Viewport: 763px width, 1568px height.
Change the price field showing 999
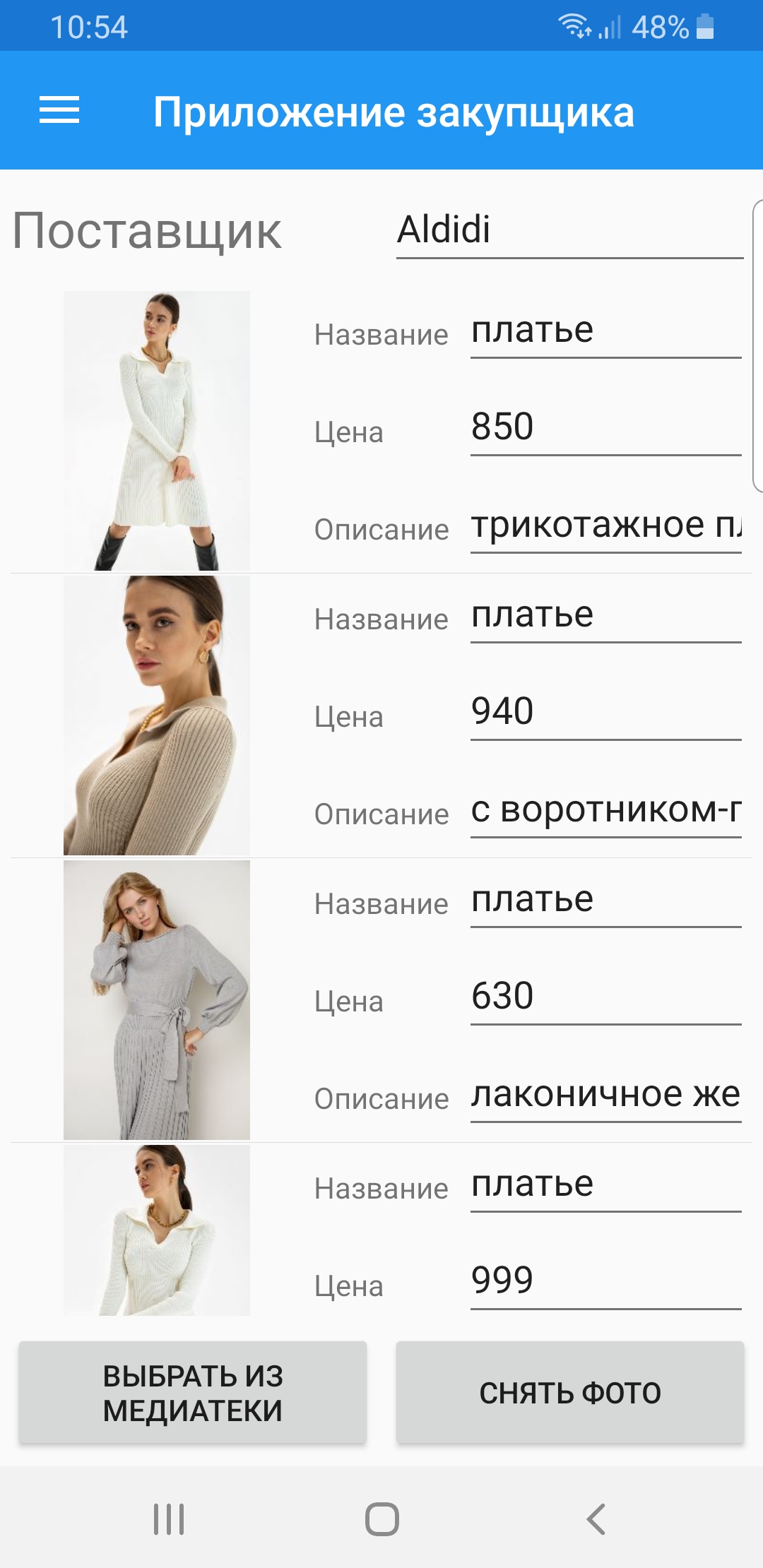click(605, 1281)
